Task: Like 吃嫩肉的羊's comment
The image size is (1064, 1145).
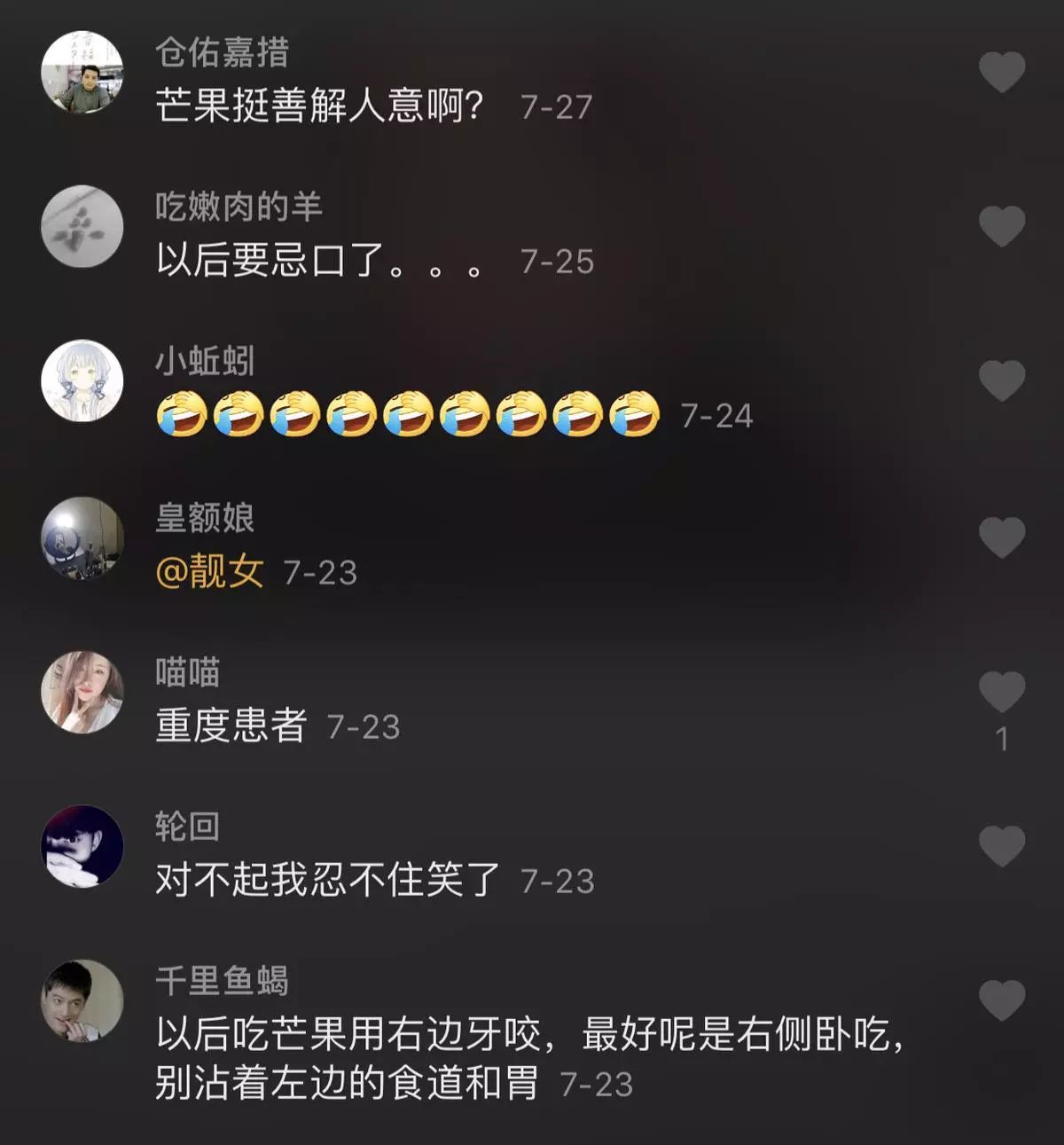Action: [1002, 226]
